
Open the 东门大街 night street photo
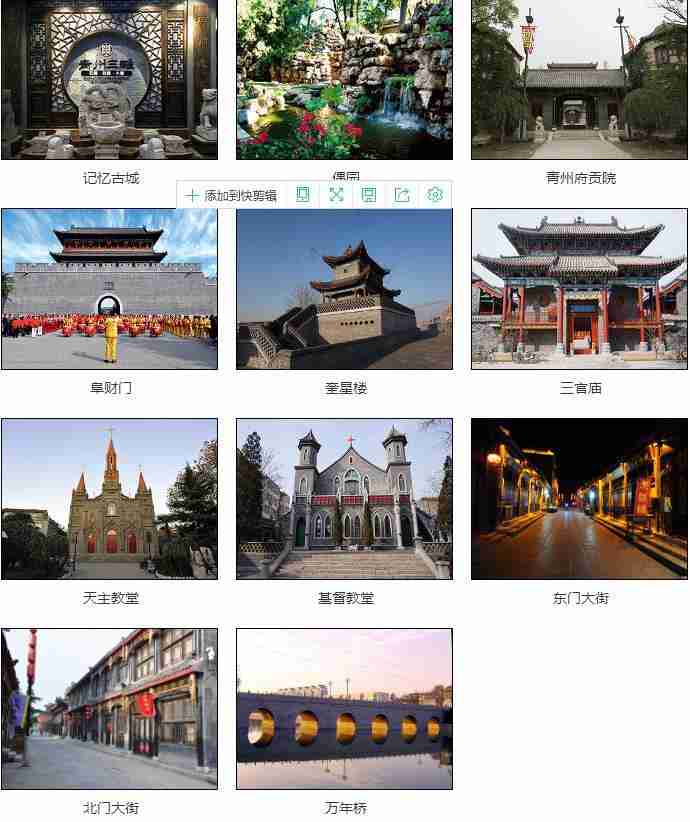tap(579, 499)
